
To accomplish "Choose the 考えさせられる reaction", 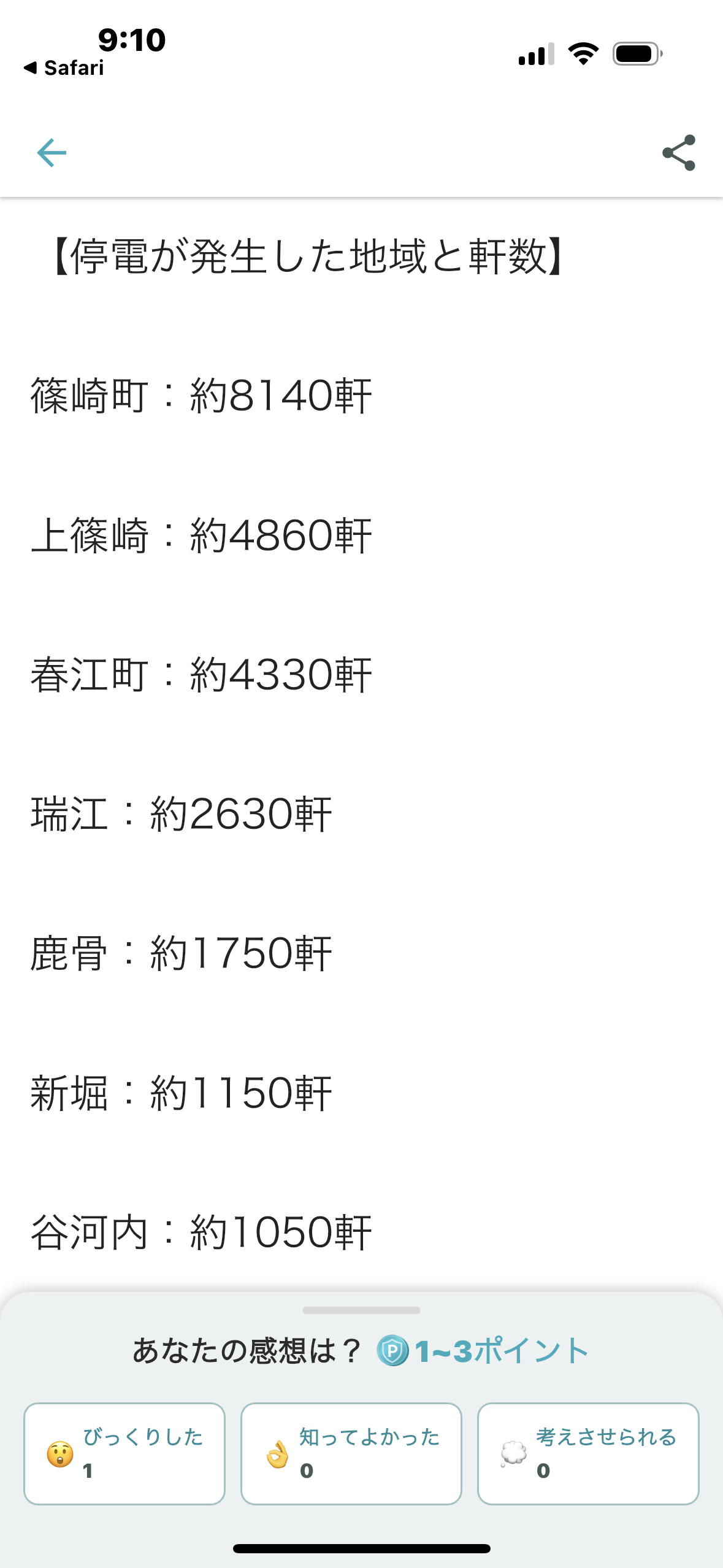I will (x=588, y=1453).
